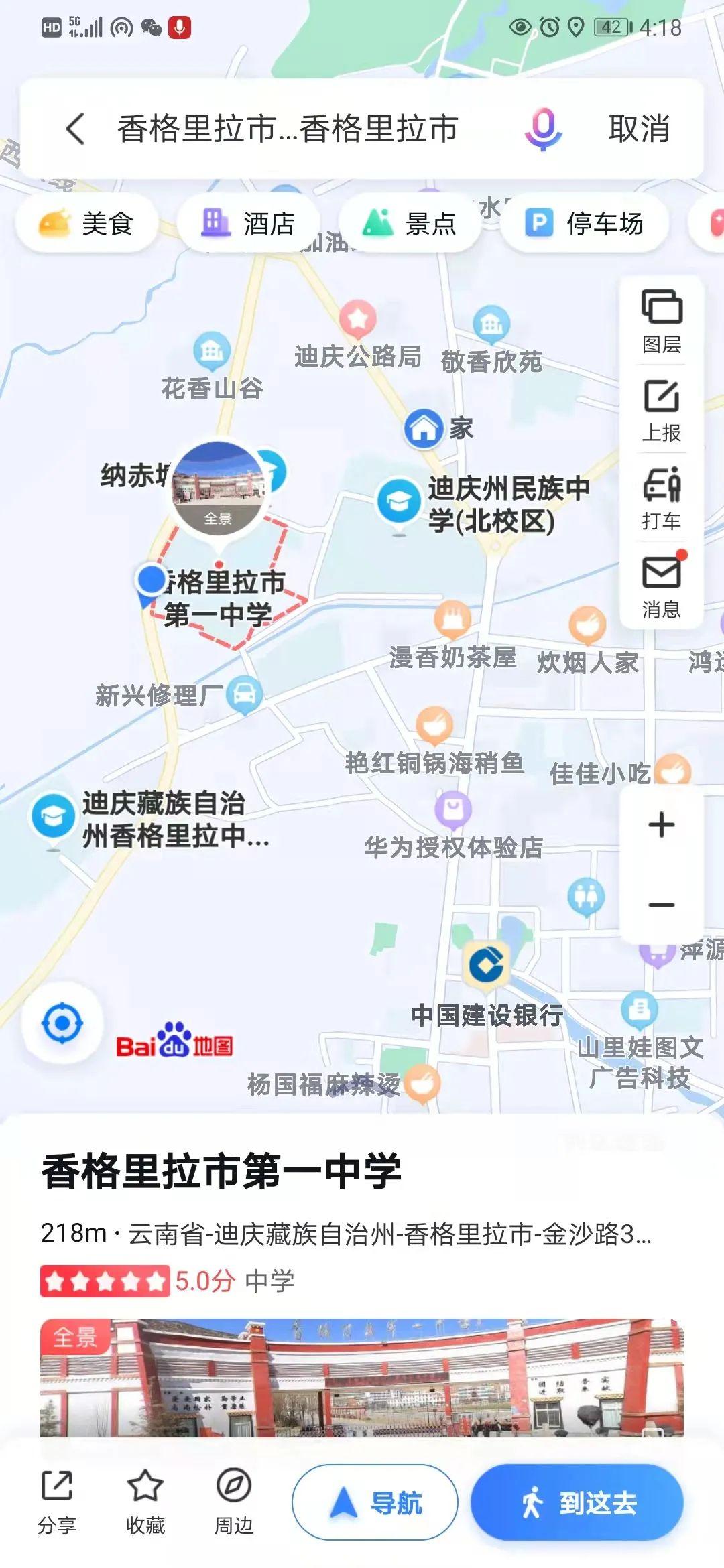Zoom in using the plus control
The image size is (724, 1568).
point(660,824)
